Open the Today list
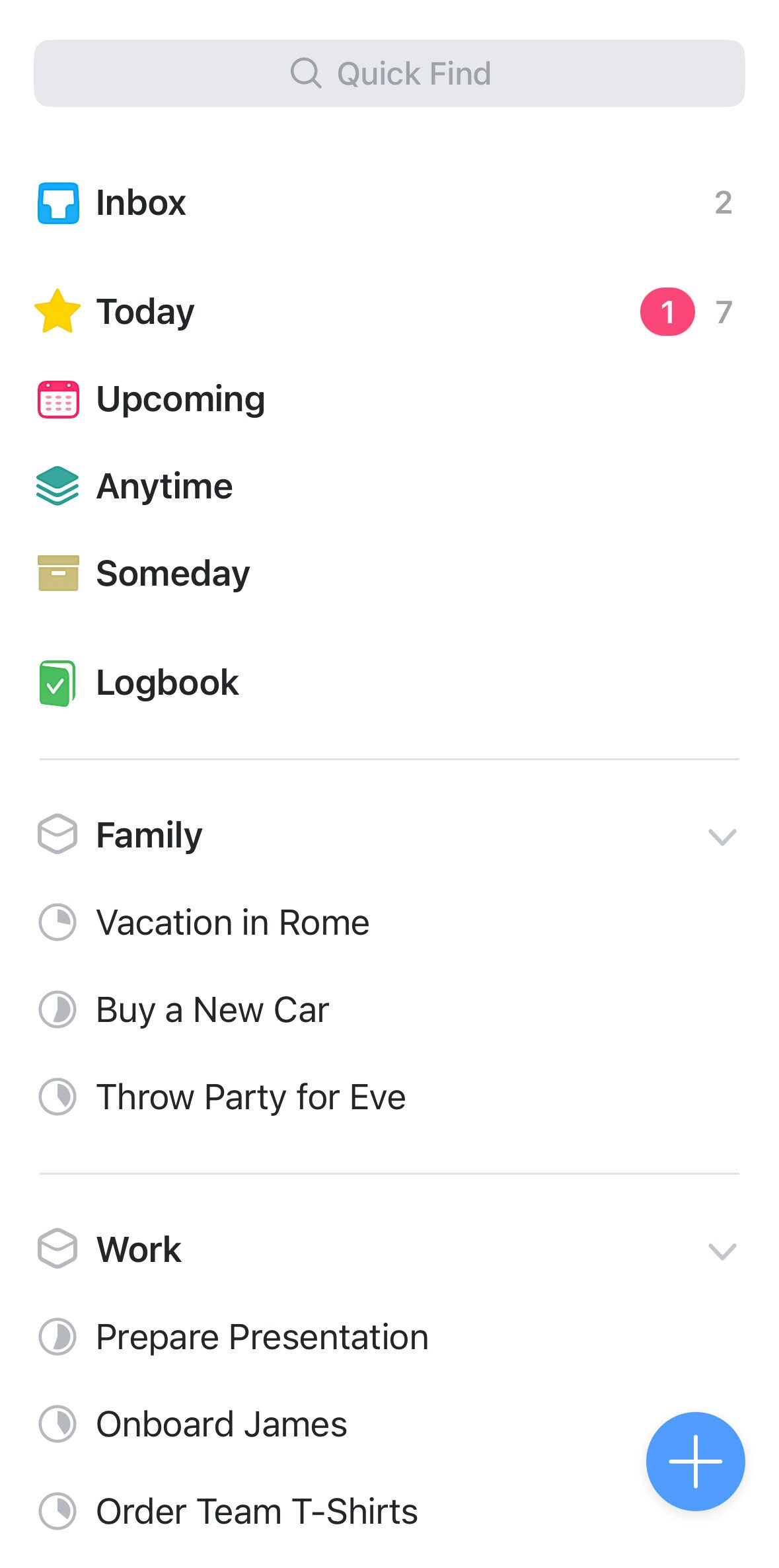This screenshot has height=1568, width=779. pyautogui.click(x=389, y=311)
